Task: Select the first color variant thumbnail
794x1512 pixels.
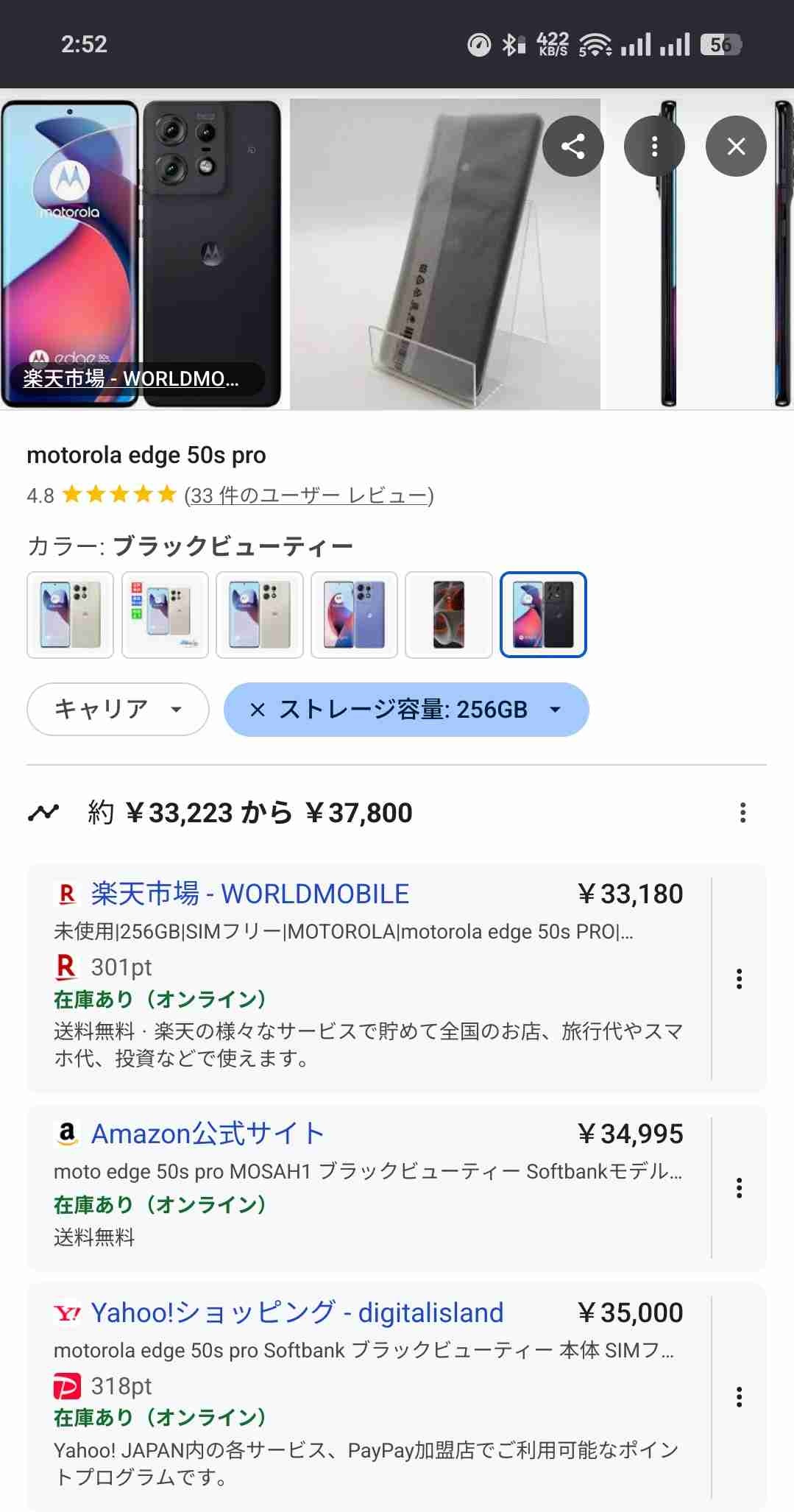Action: coord(70,615)
